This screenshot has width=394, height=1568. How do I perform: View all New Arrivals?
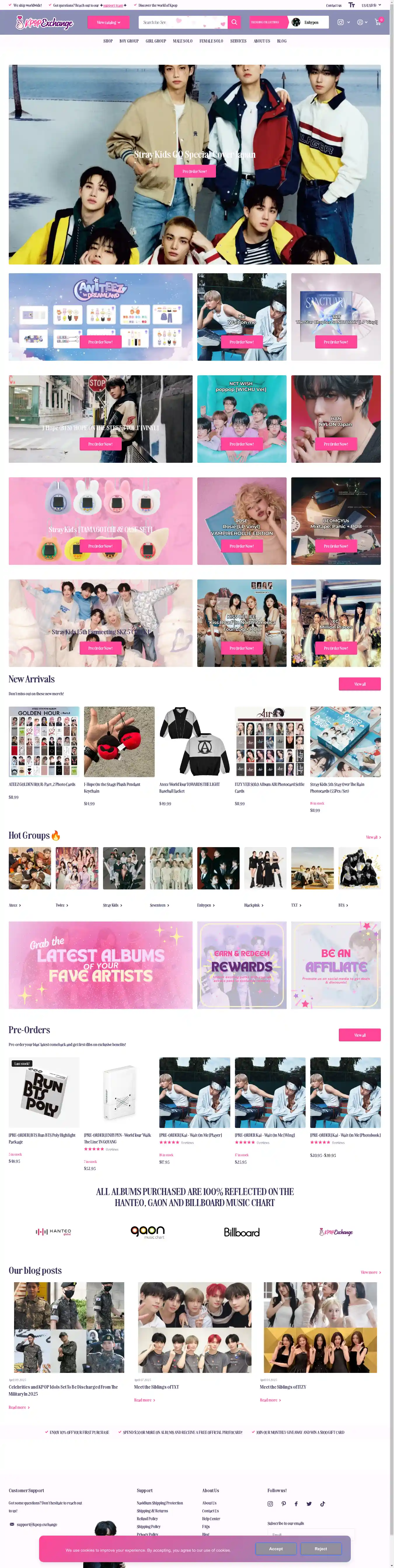[x=359, y=684]
